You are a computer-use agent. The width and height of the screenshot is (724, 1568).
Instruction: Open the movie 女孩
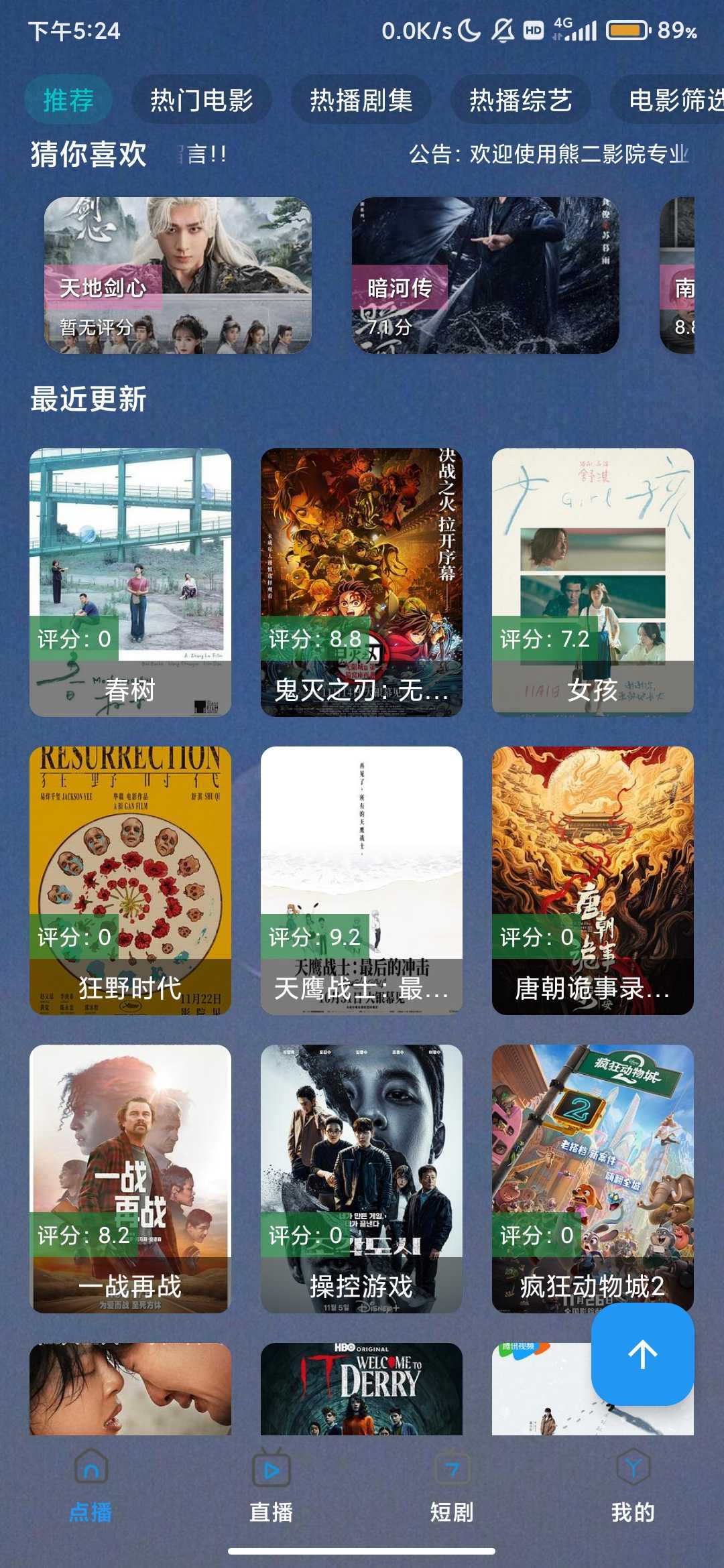tap(593, 582)
